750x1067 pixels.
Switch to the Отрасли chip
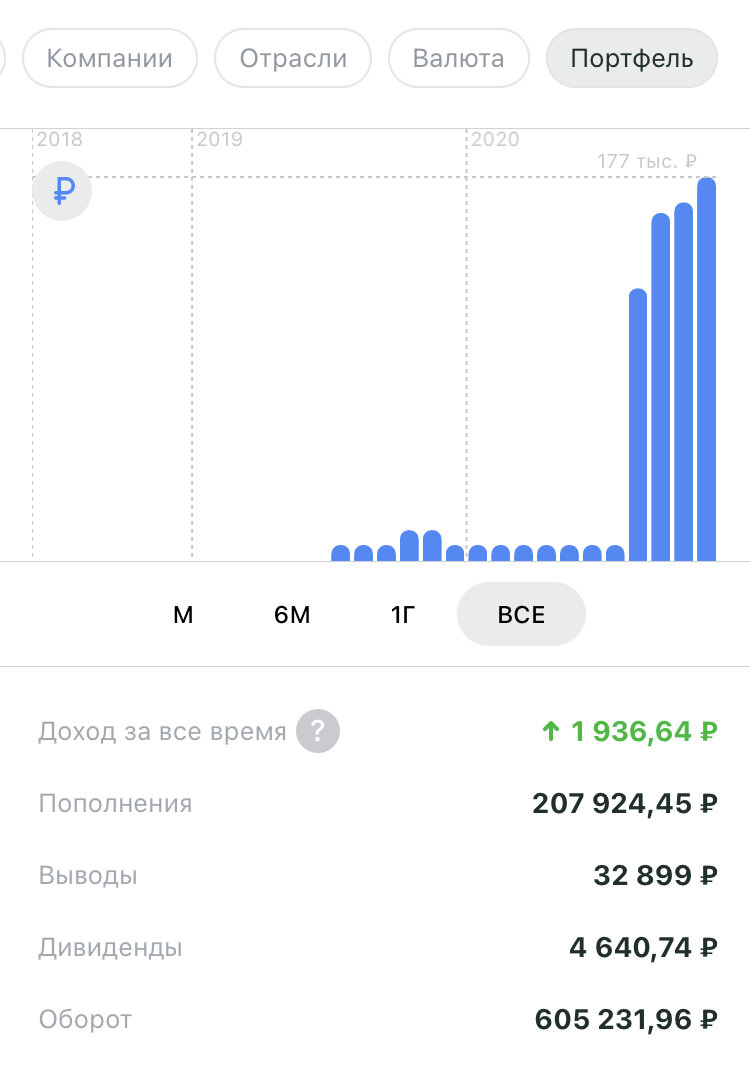(x=293, y=59)
